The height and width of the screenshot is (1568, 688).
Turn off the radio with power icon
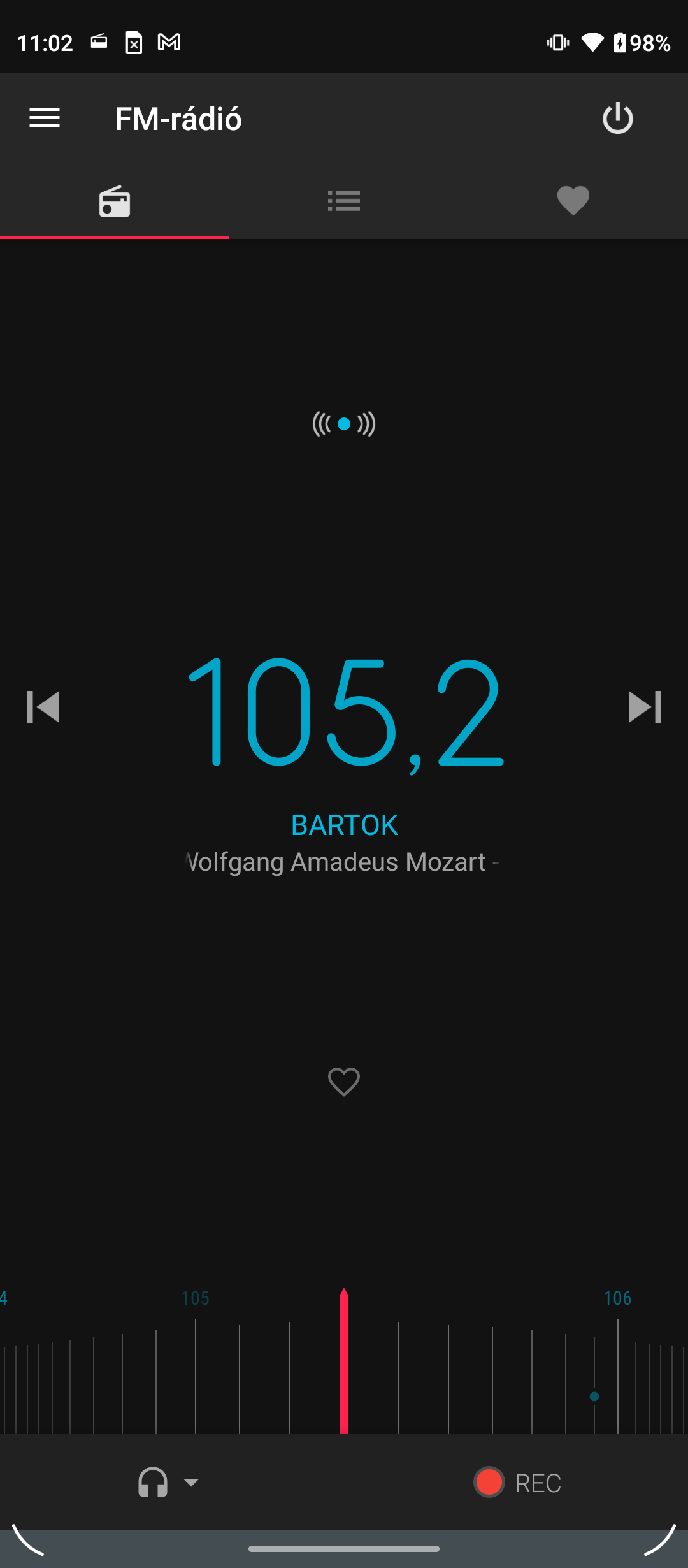(617, 119)
